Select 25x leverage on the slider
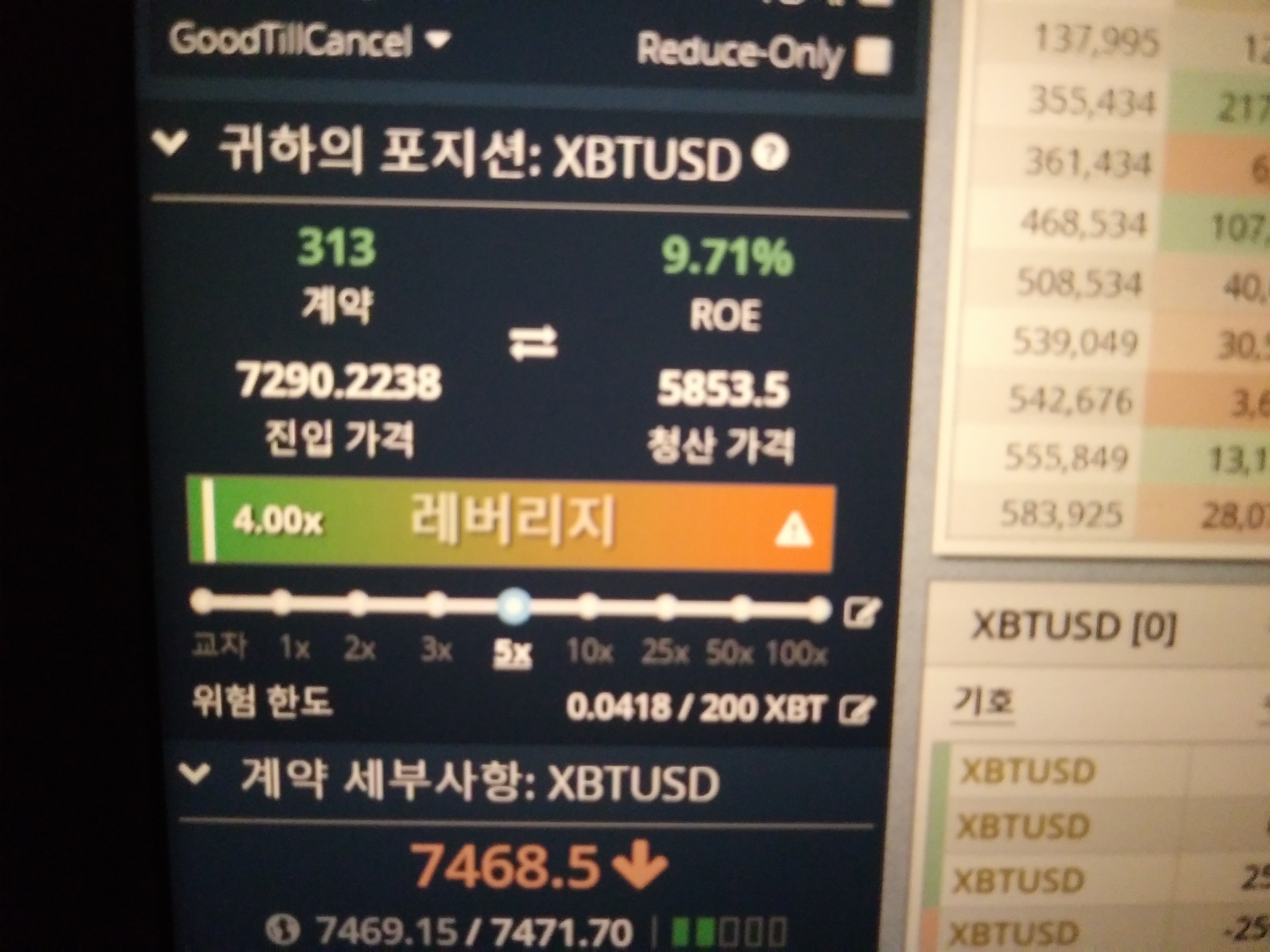 click(666, 607)
